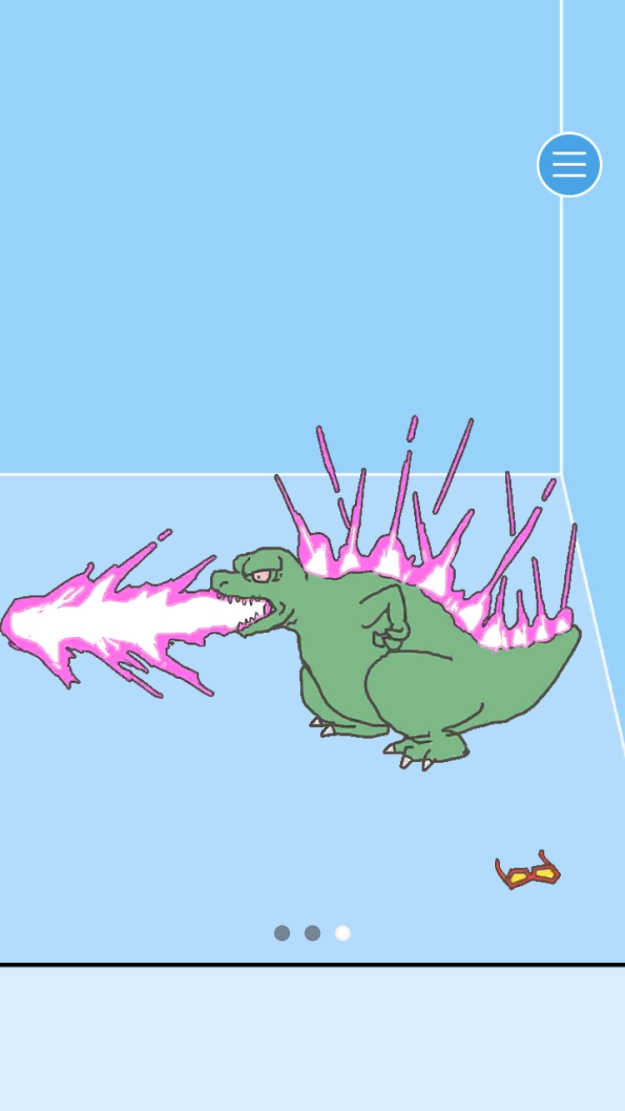This screenshot has width=625, height=1111.
Task: Pick up the red sunglasses on the floor
Action: [527, 873]
